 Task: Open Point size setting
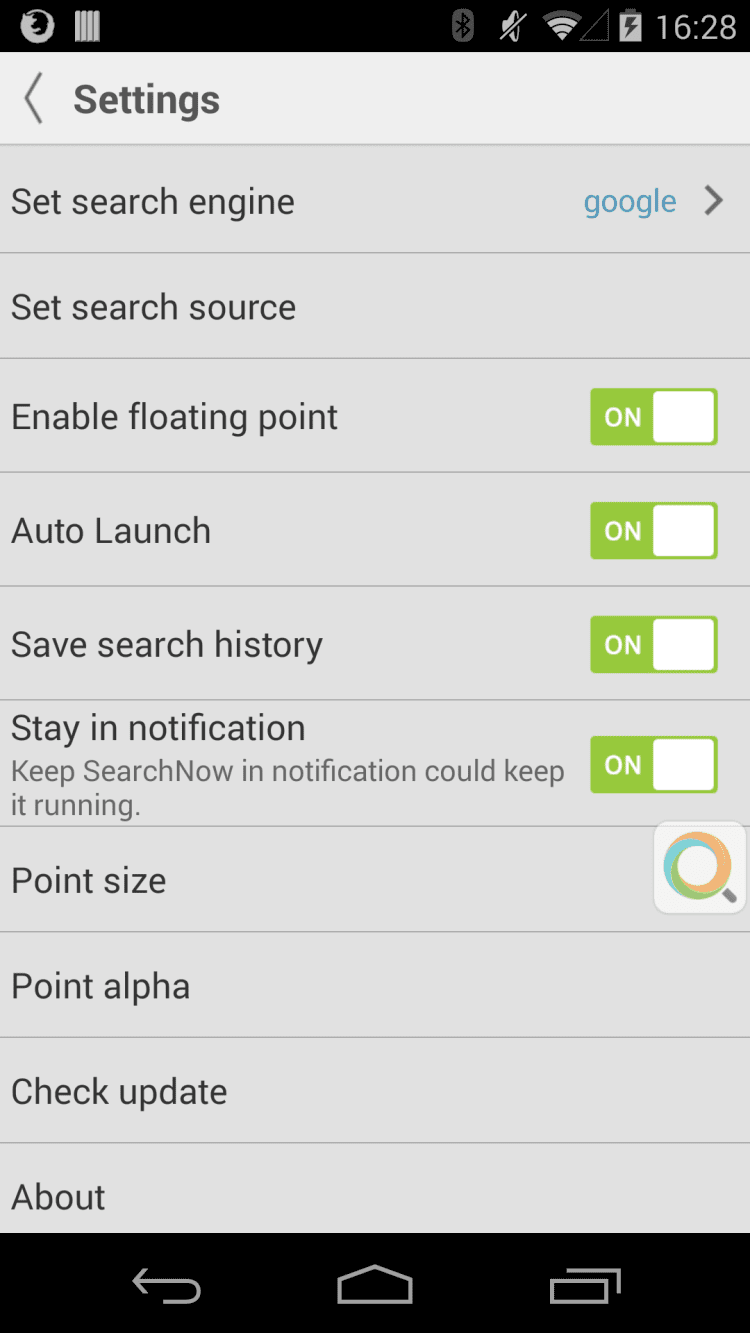pos(300,881)
